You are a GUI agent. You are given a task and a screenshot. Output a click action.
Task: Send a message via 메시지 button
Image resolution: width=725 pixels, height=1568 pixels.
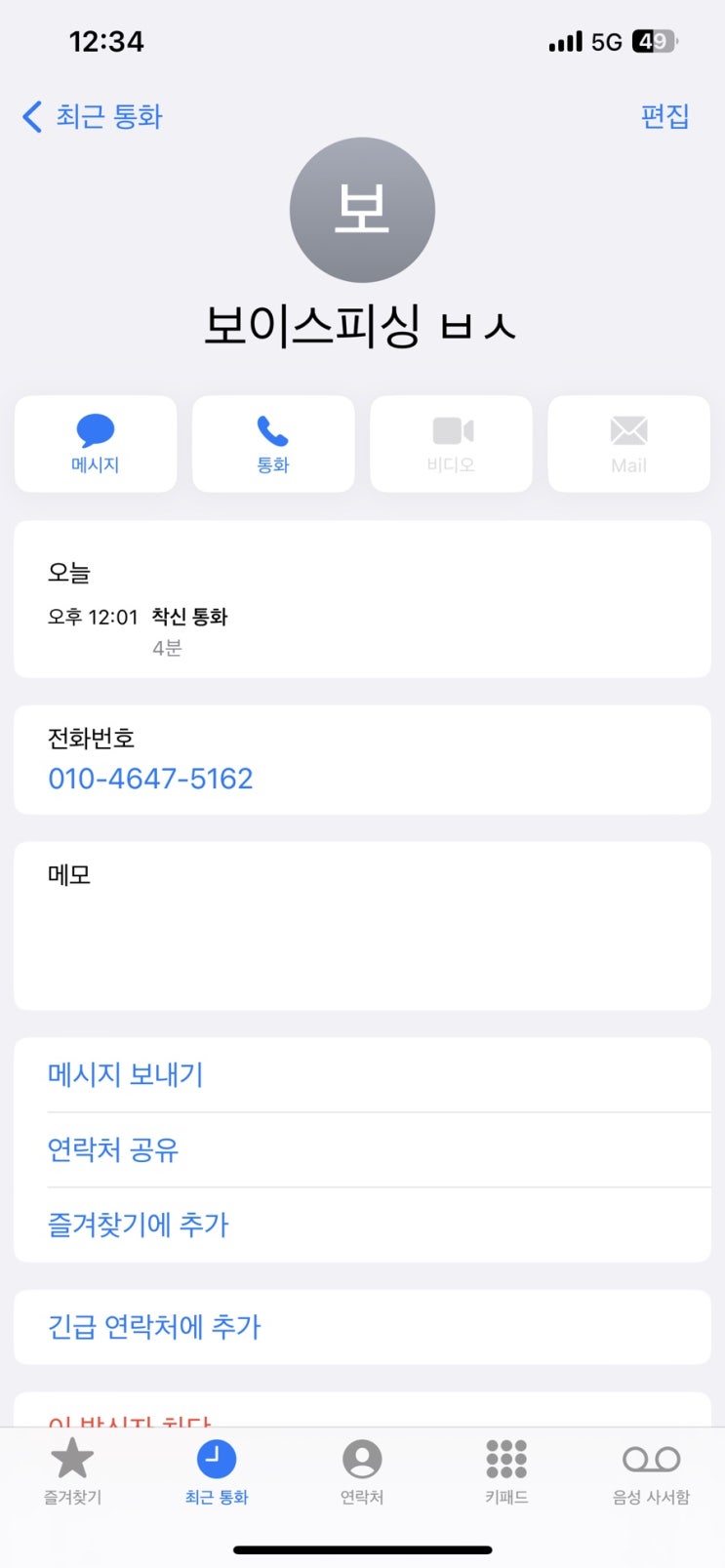click(96, 444)
